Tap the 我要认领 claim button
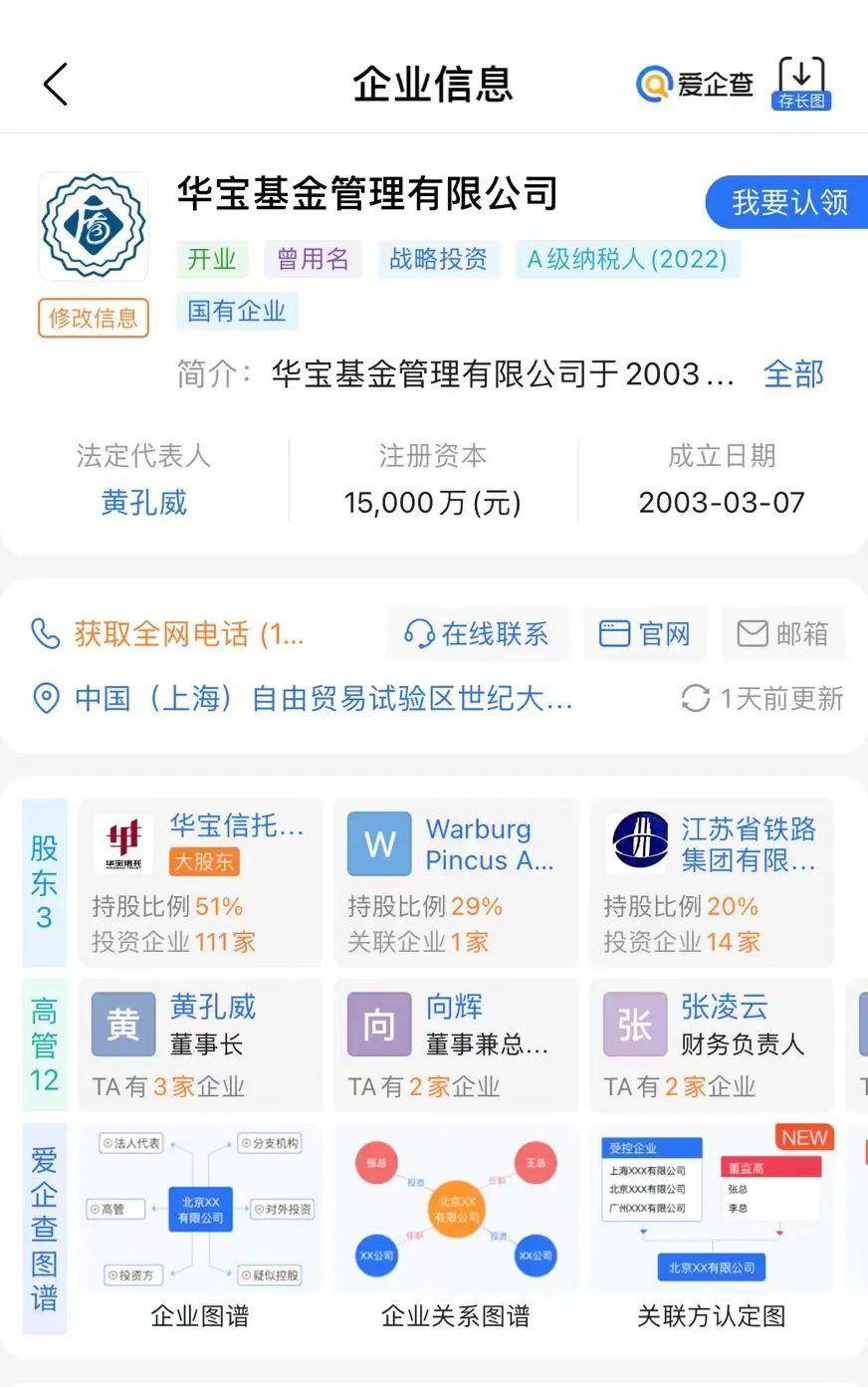868x1387 pixels. [x=787, y=202]
